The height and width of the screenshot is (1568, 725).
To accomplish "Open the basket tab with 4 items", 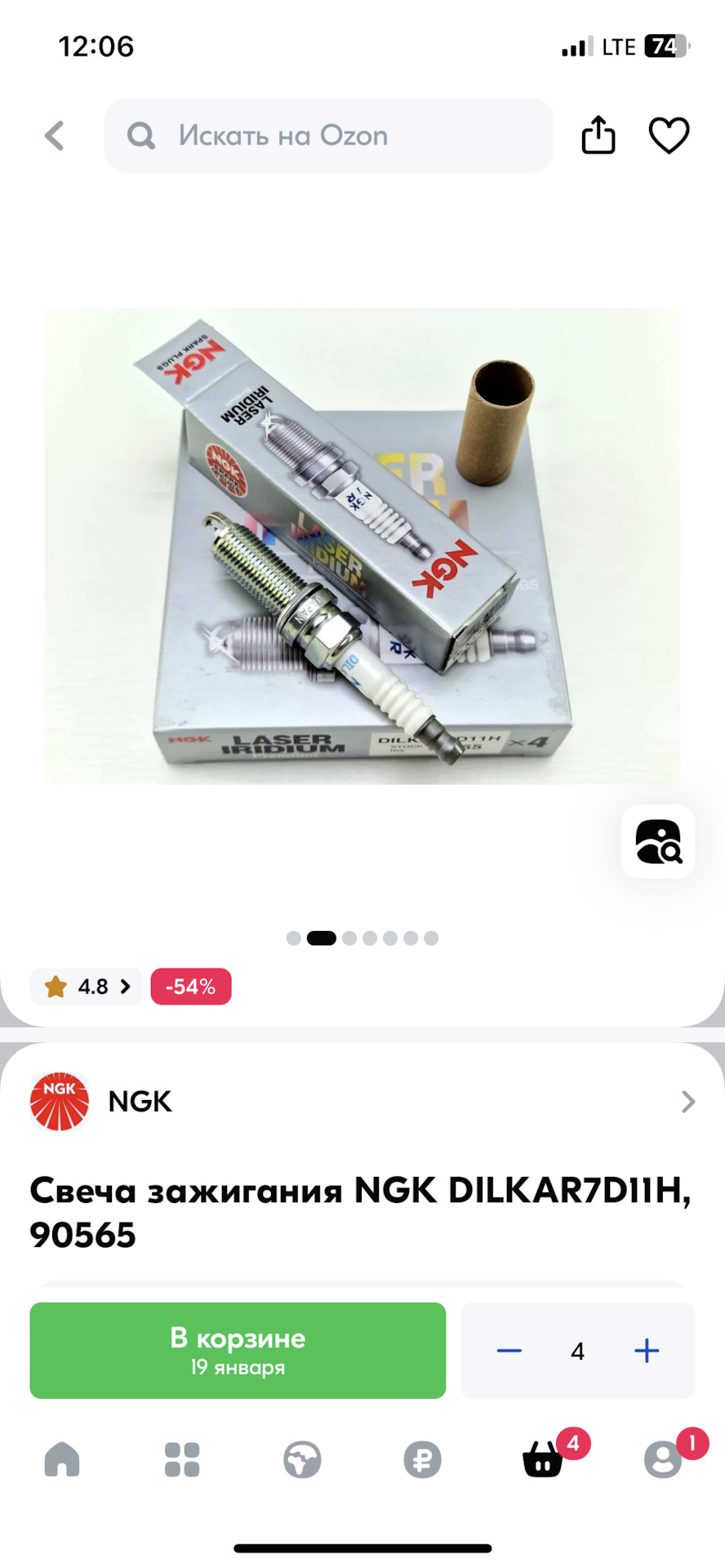I will click(543, 1459).
